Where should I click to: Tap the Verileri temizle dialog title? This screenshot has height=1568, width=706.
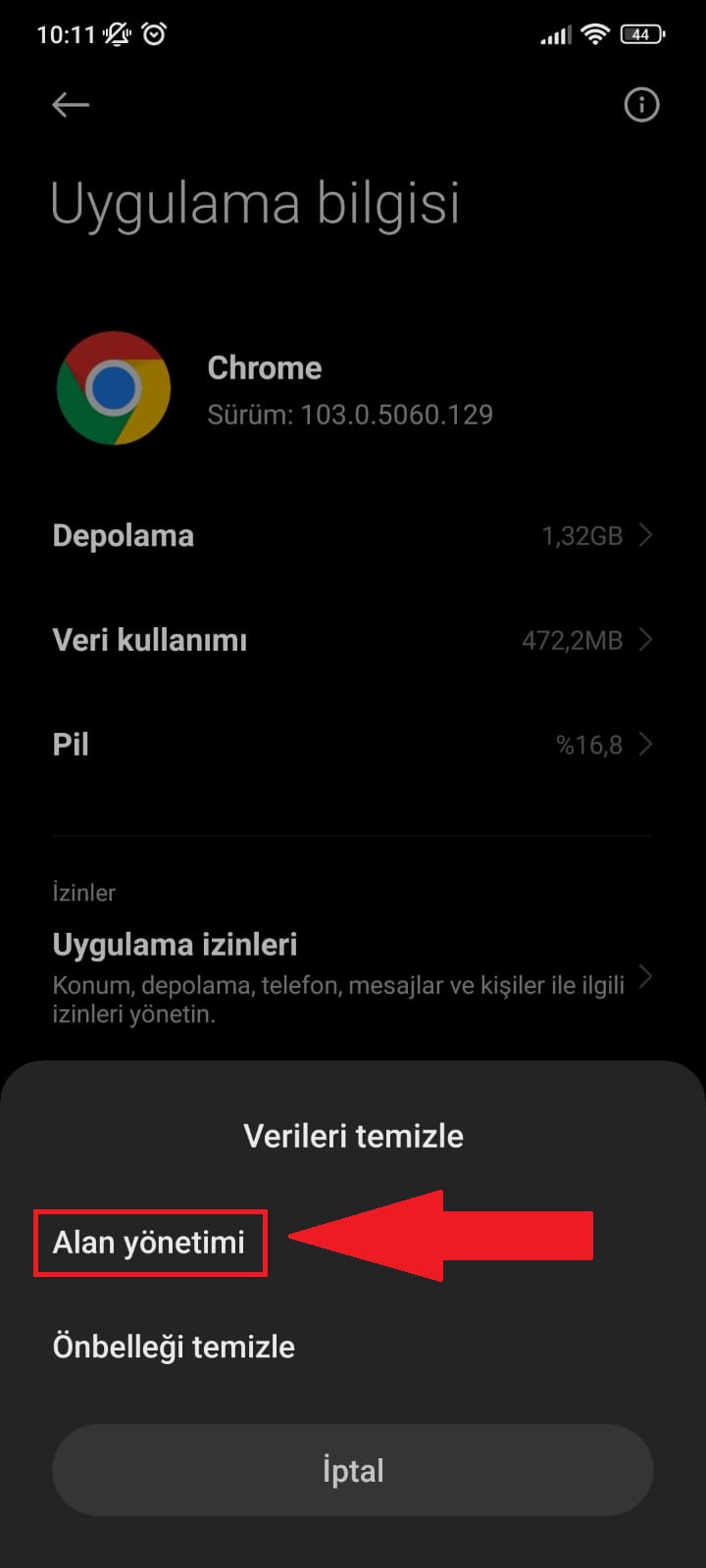coord(352,1135)
